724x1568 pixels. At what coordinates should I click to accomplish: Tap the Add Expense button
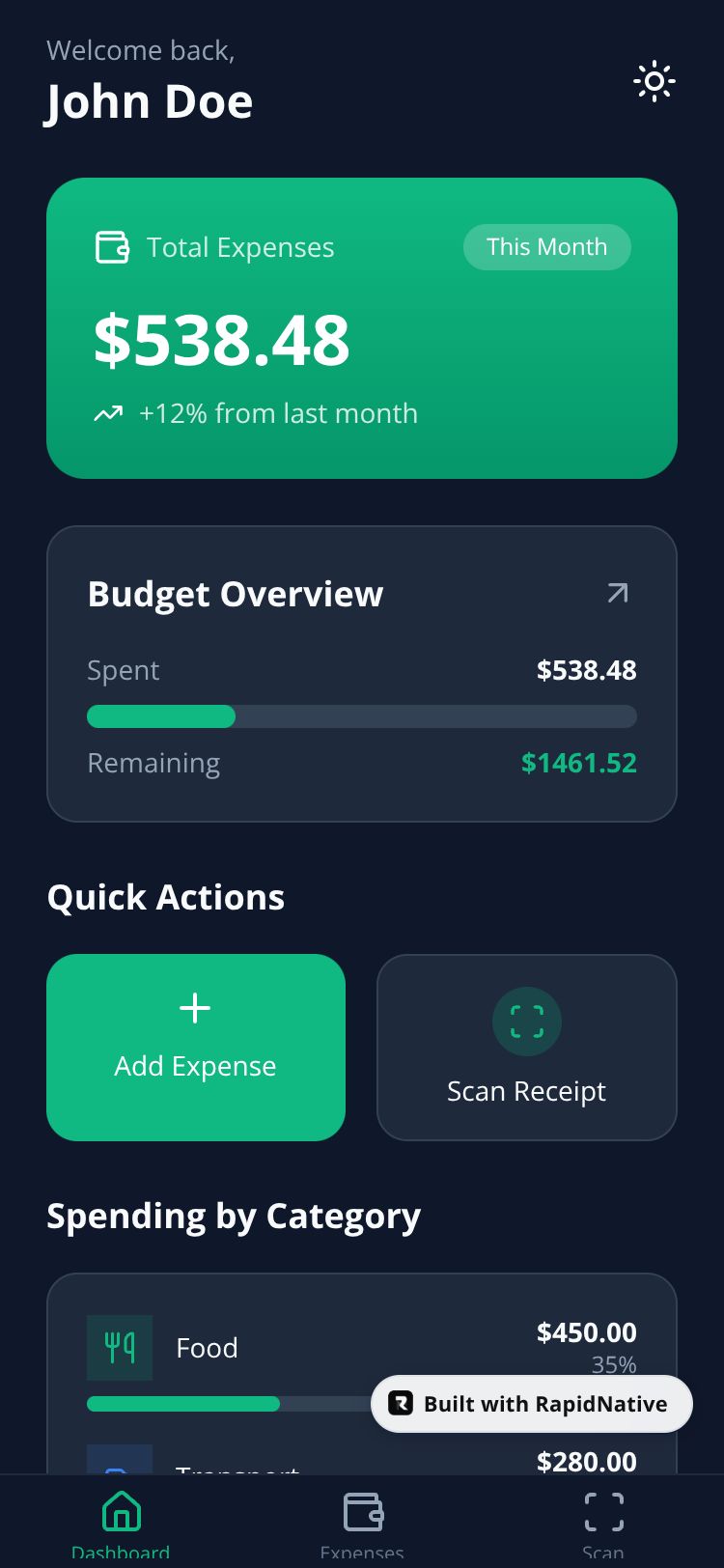tap(196, 1047)
